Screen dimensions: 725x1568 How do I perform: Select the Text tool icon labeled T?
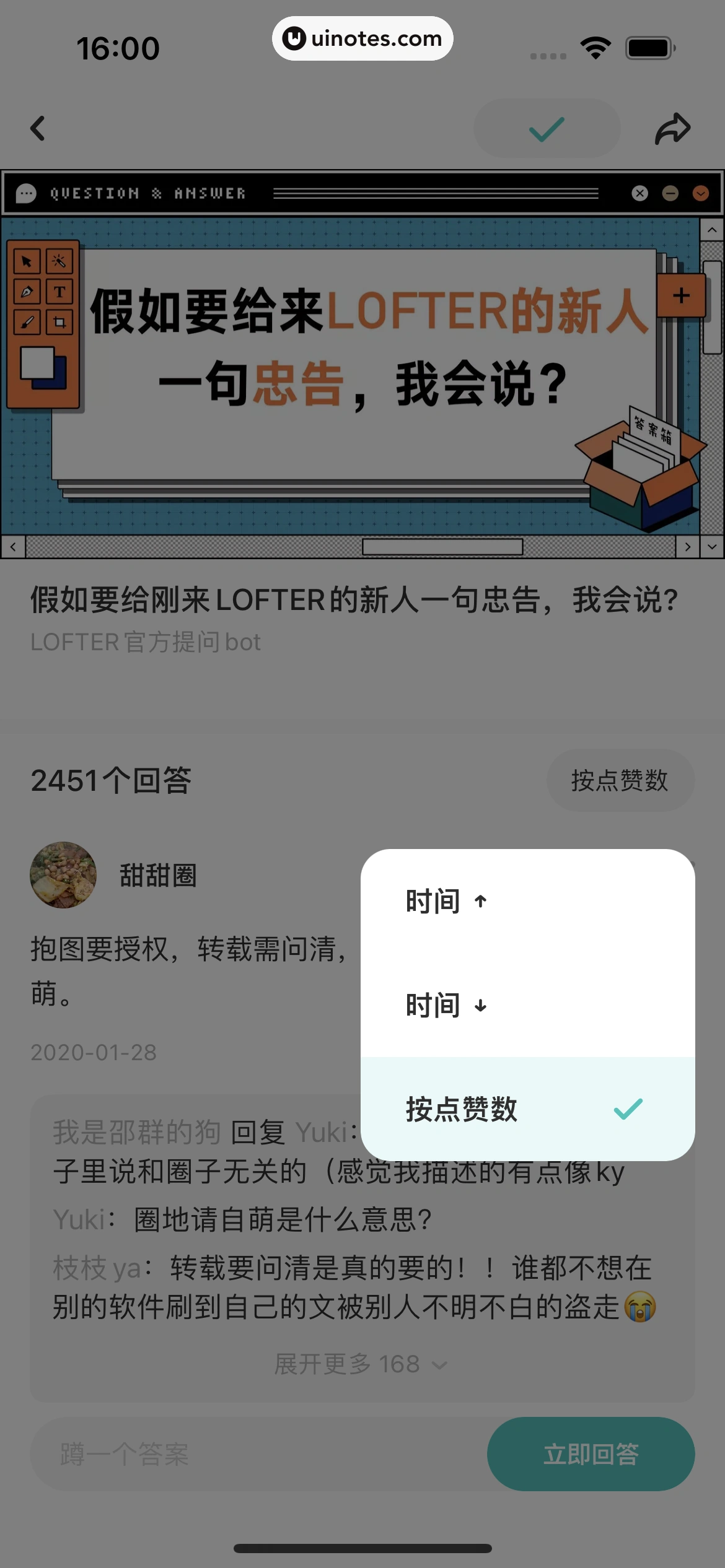click(x=59, y=292)
